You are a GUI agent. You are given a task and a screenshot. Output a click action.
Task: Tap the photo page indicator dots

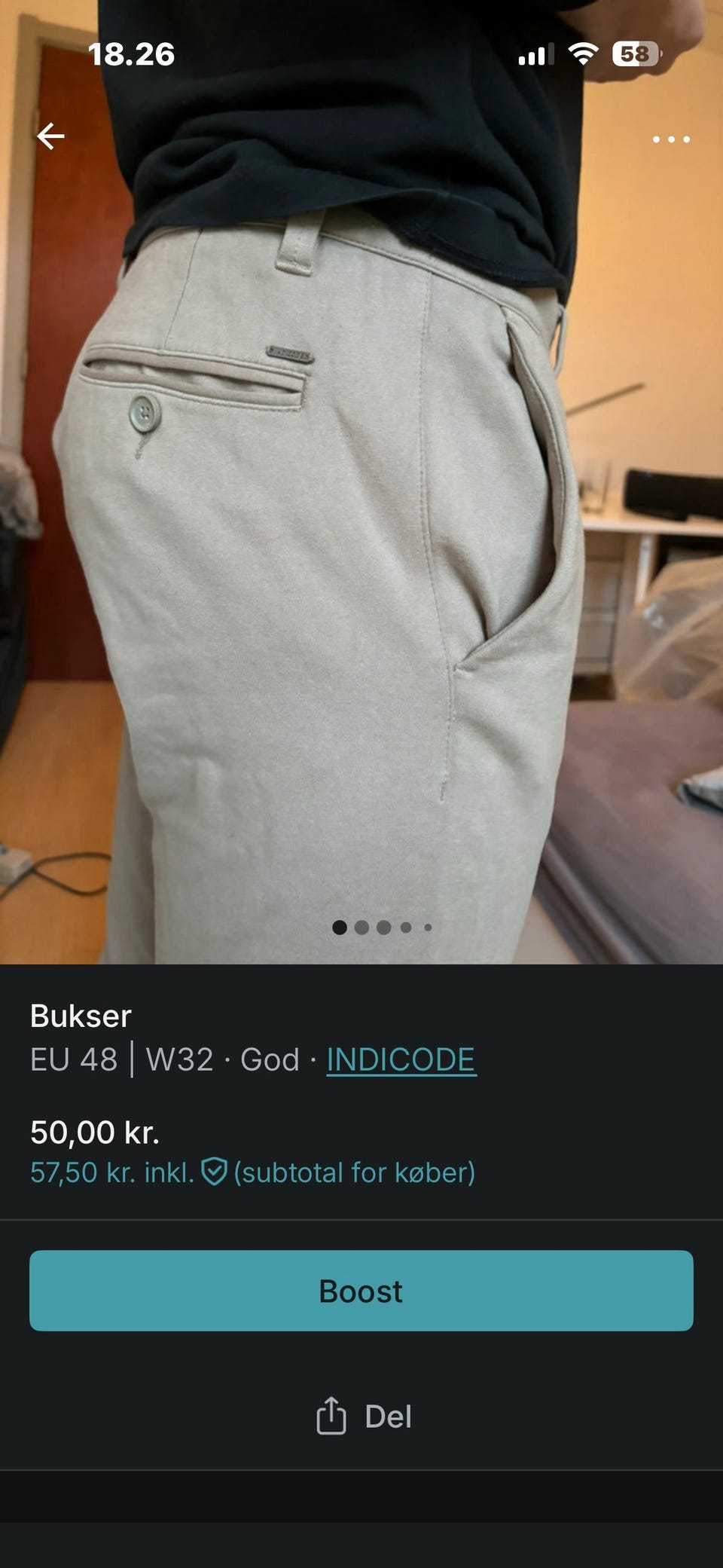point(382,928)
